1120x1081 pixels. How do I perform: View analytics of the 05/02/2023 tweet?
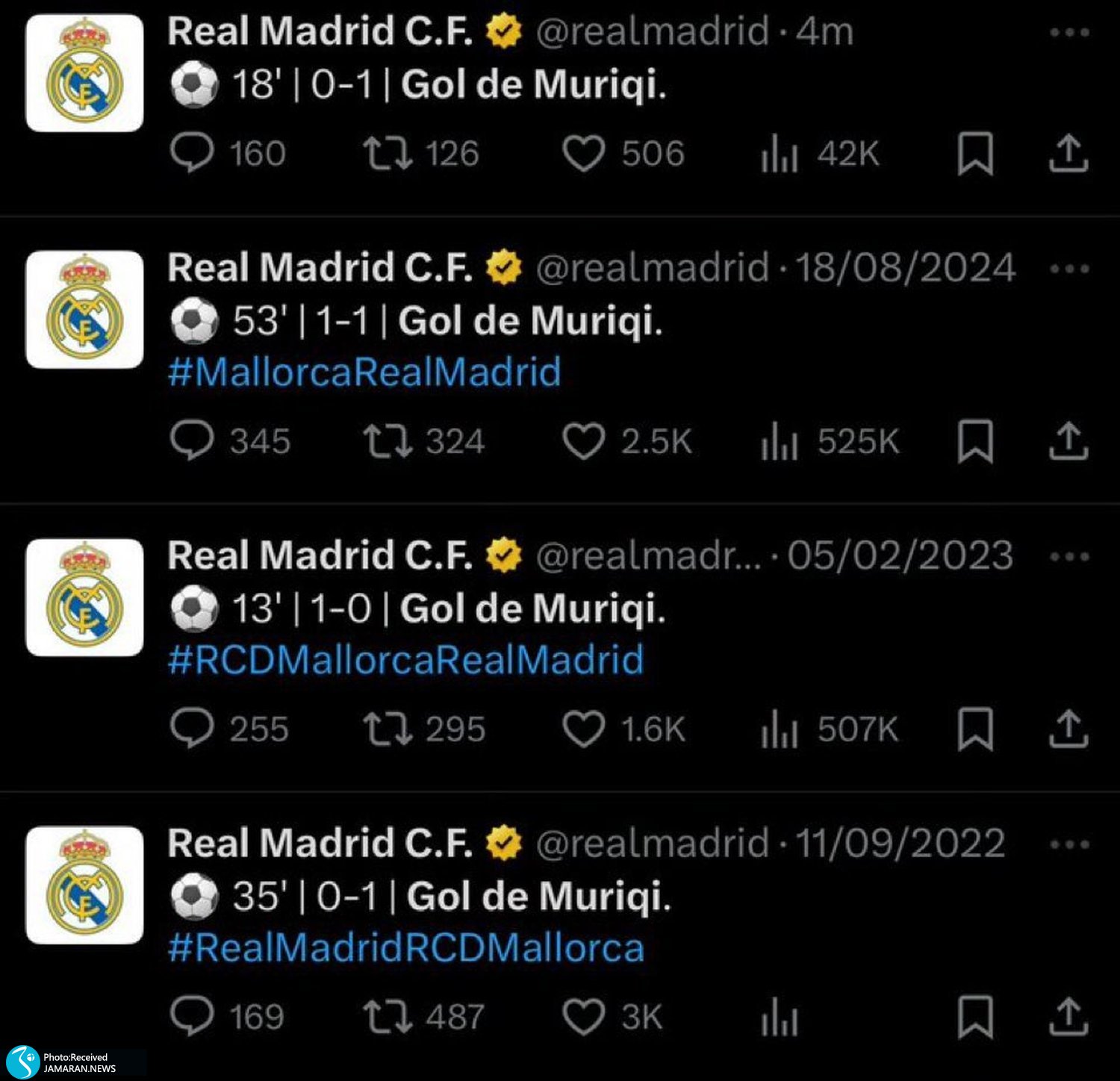pyautogui.click(x=780, y=729)
